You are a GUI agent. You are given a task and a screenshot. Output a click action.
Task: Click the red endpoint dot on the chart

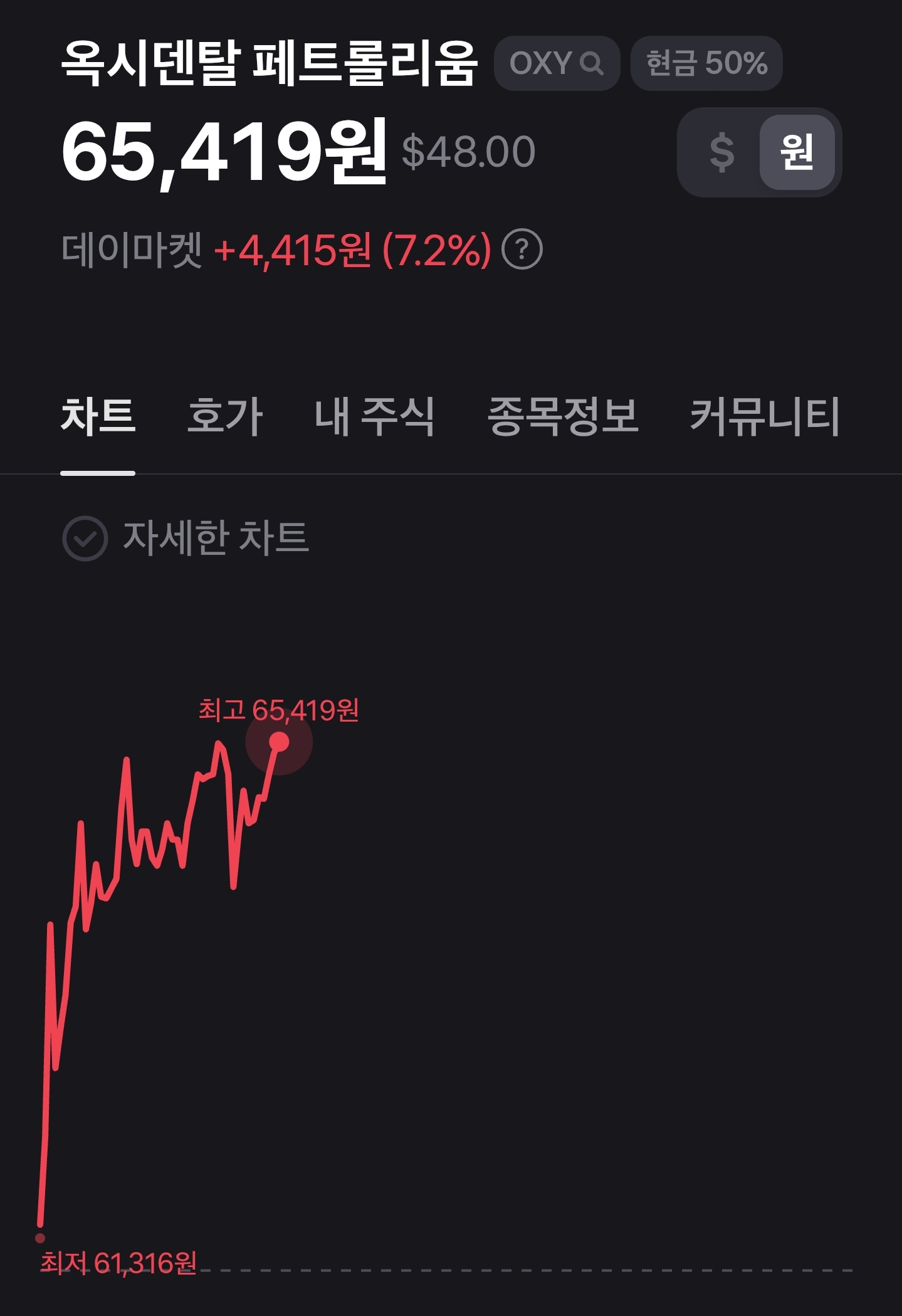280,742
